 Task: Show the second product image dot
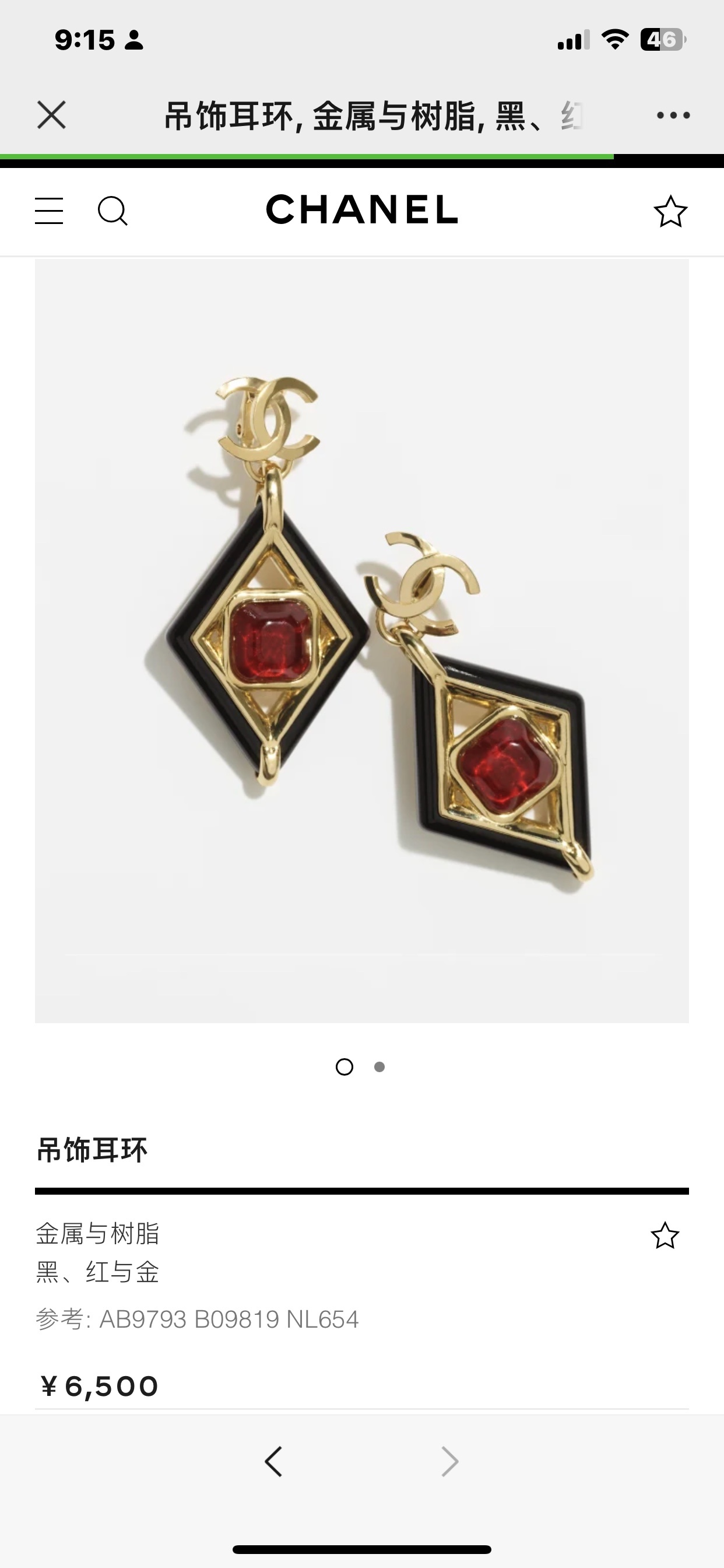tap(379, 1066)
